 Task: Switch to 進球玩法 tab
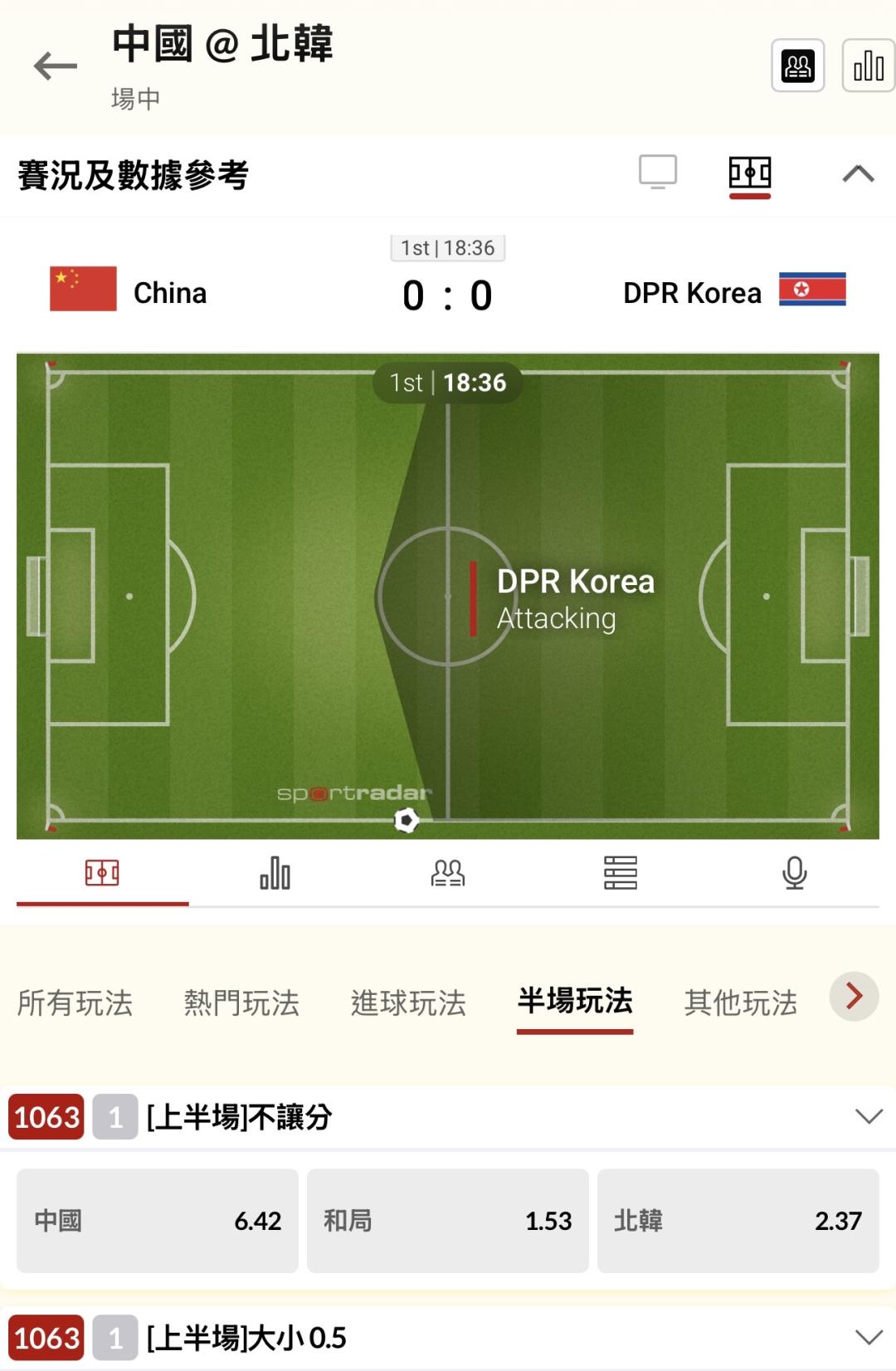tap(408, 1003)
